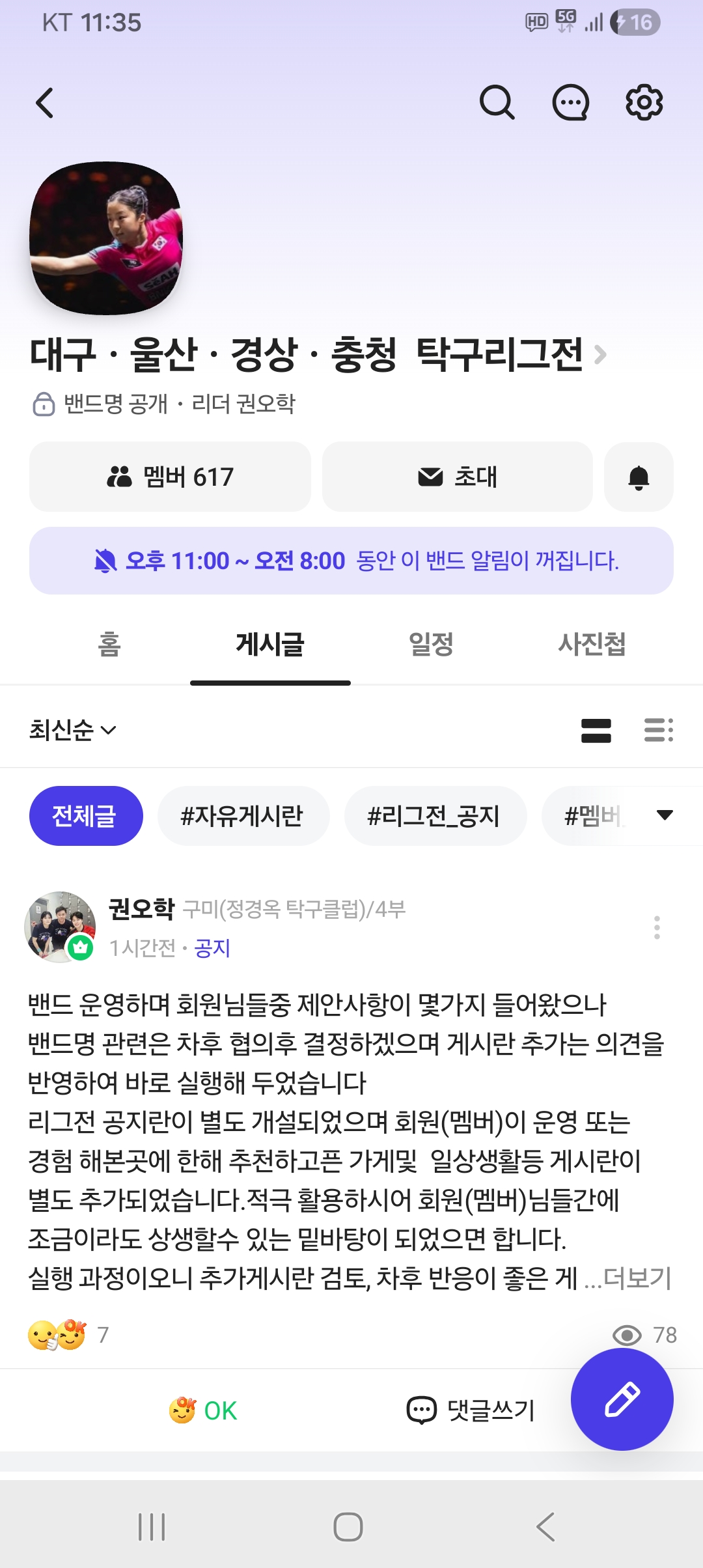Screen dimensions: 703x1568
Task: Expand the hashtag filter list arrow
Action: click(x=665, y=815)
